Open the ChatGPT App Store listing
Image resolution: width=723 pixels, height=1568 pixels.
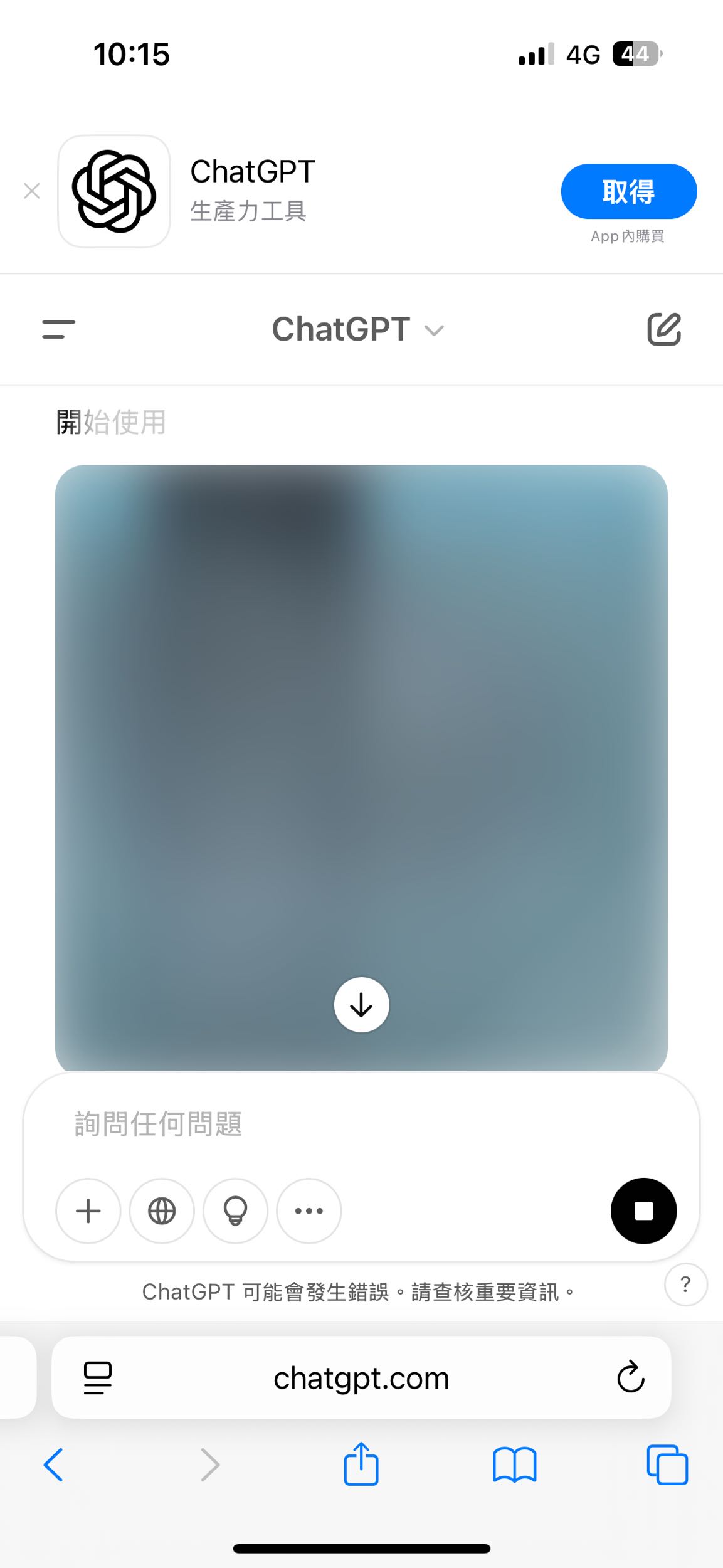click(x=113, y=191)
